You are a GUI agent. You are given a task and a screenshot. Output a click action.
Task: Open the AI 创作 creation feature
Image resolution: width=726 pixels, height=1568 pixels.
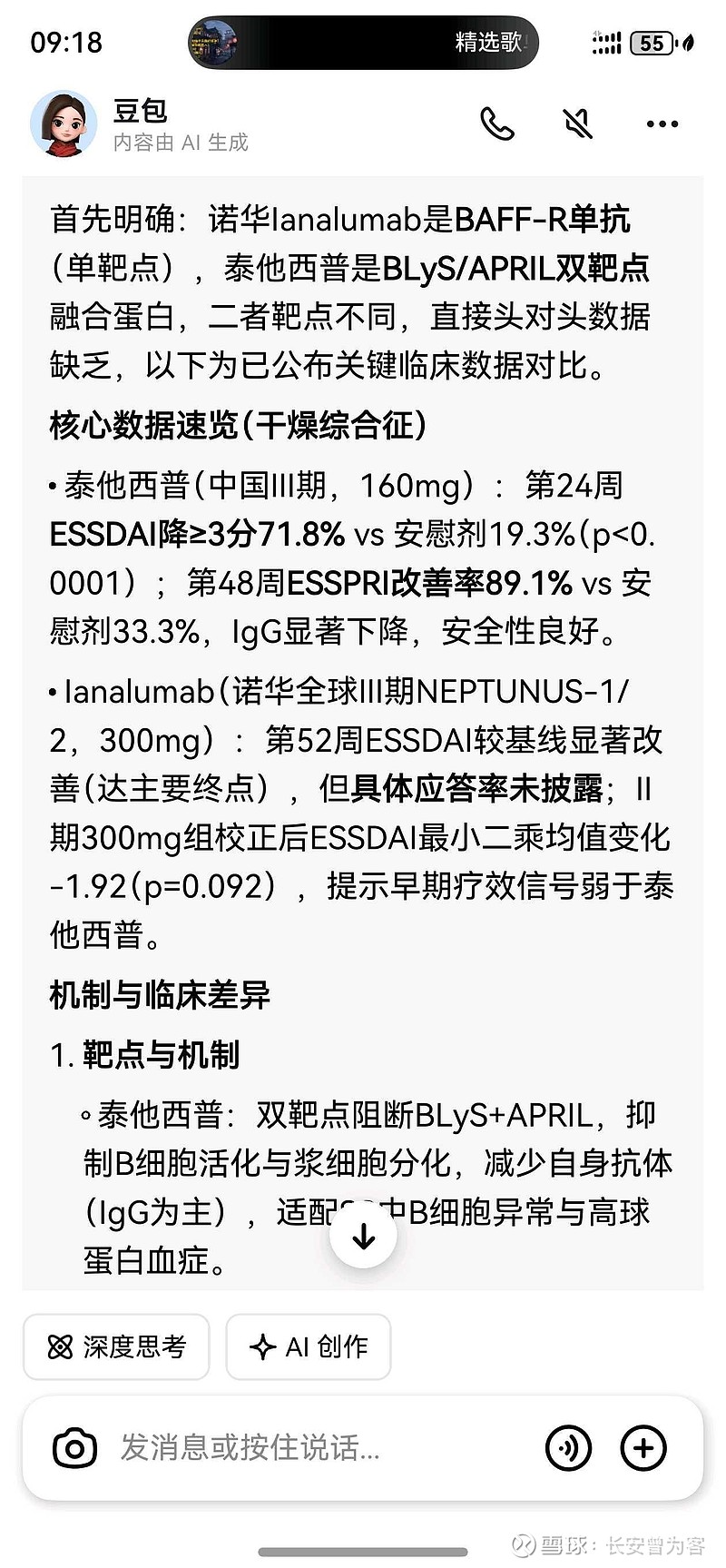pos(309,1346)
